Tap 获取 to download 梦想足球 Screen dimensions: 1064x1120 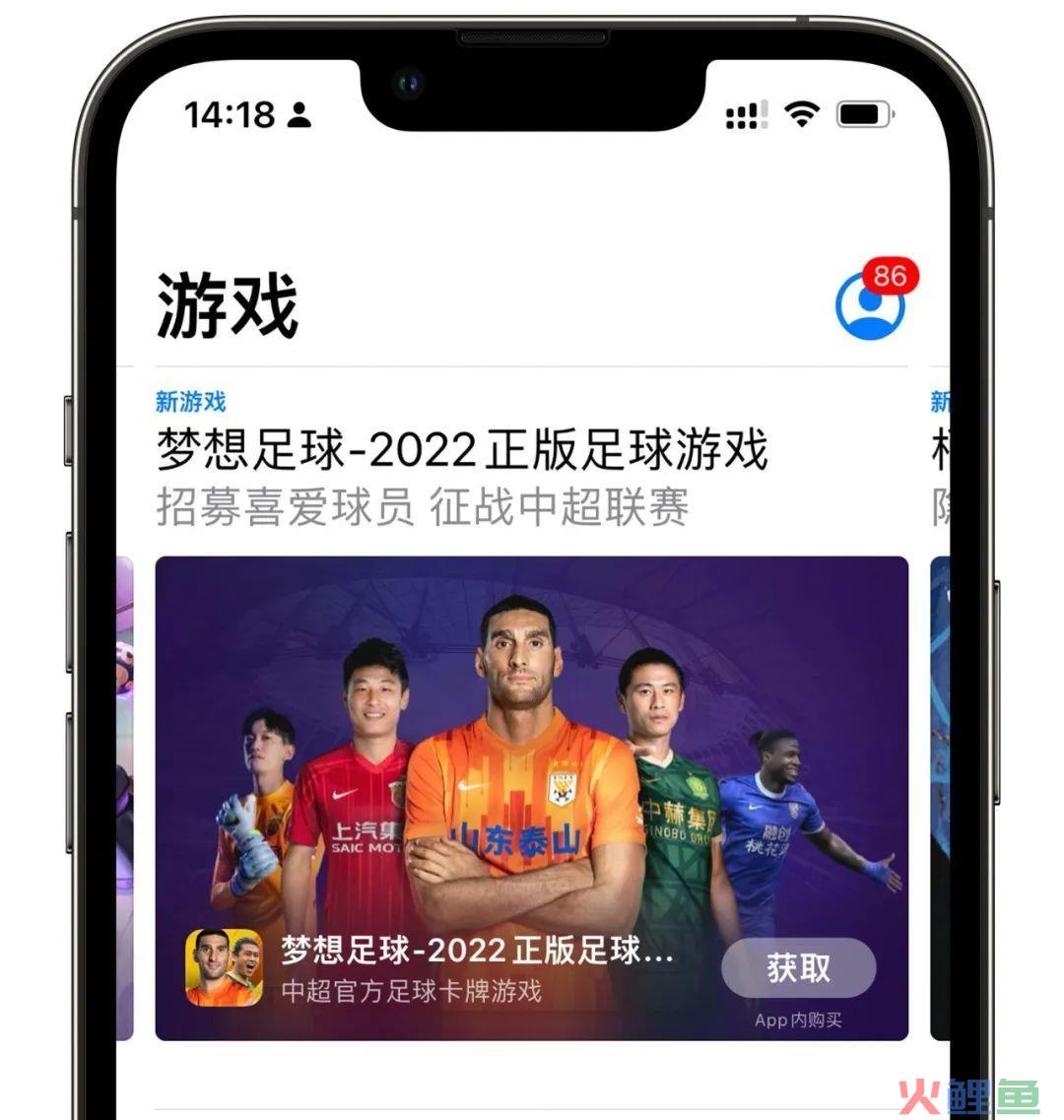click(x=798, y=967)
